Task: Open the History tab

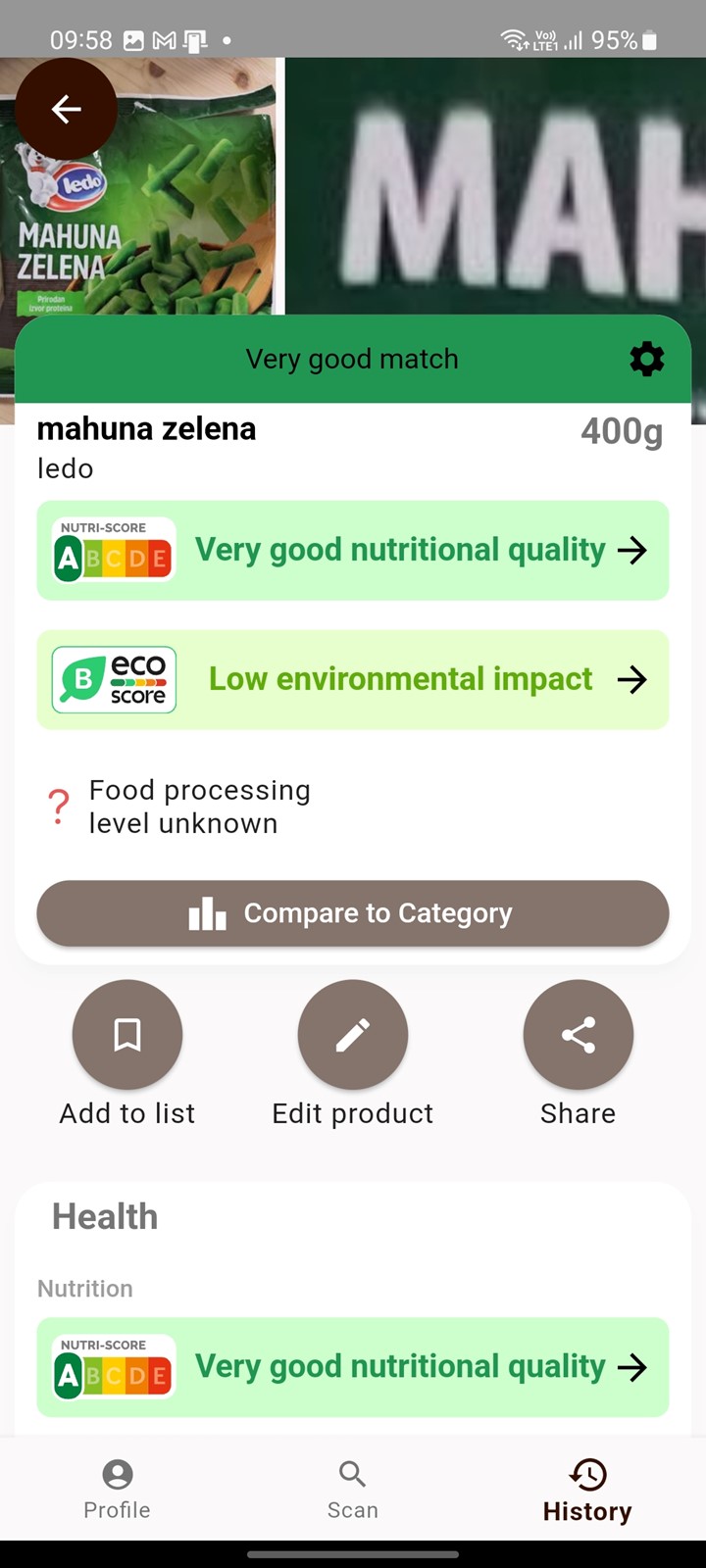Action: click(x=587, y=1490)
